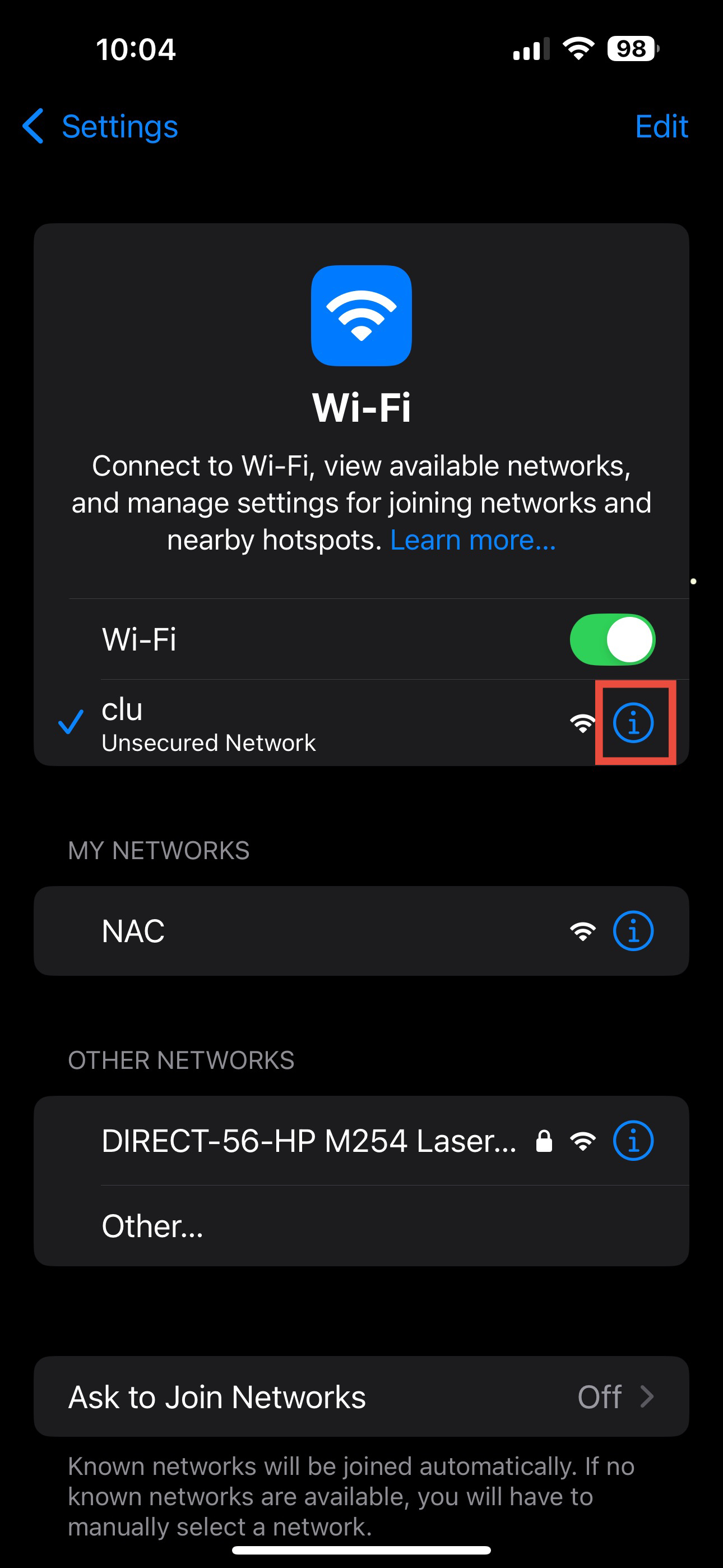This screenshot has height=1568, width=723.
Task: Show details for the NAC network
Action: coord(633,931)
